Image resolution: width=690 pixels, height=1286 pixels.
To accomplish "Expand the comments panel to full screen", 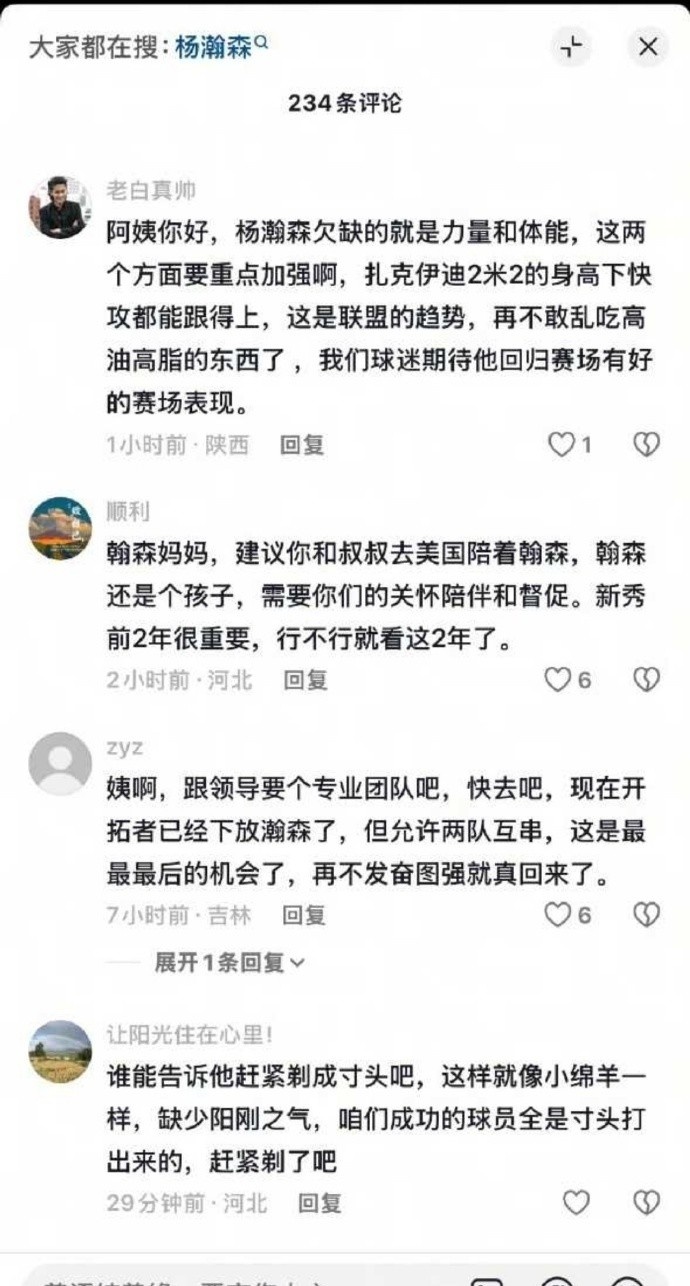I will (571, 47).
